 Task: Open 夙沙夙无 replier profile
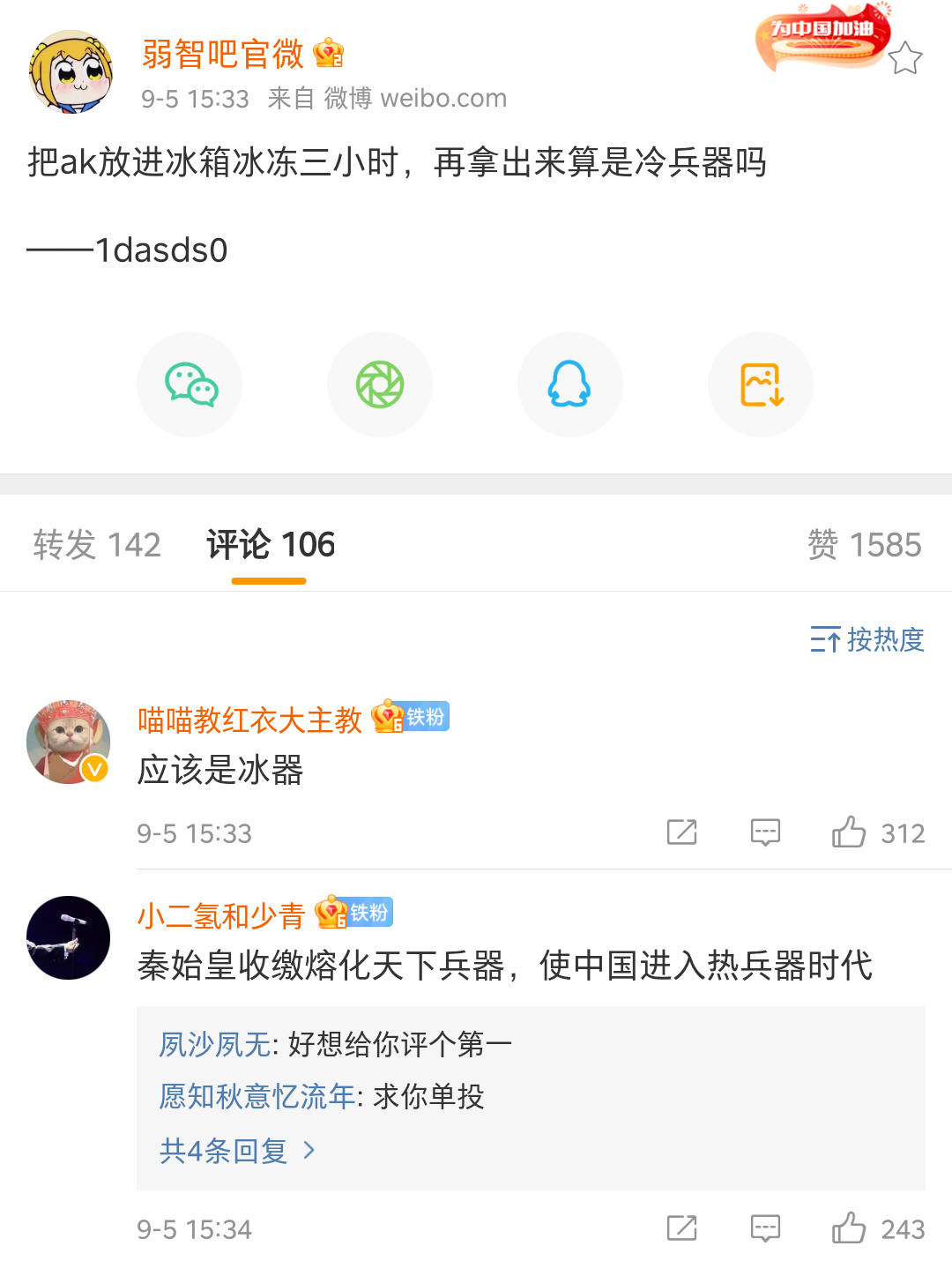pyautogui.click(x=214, y=1045)
